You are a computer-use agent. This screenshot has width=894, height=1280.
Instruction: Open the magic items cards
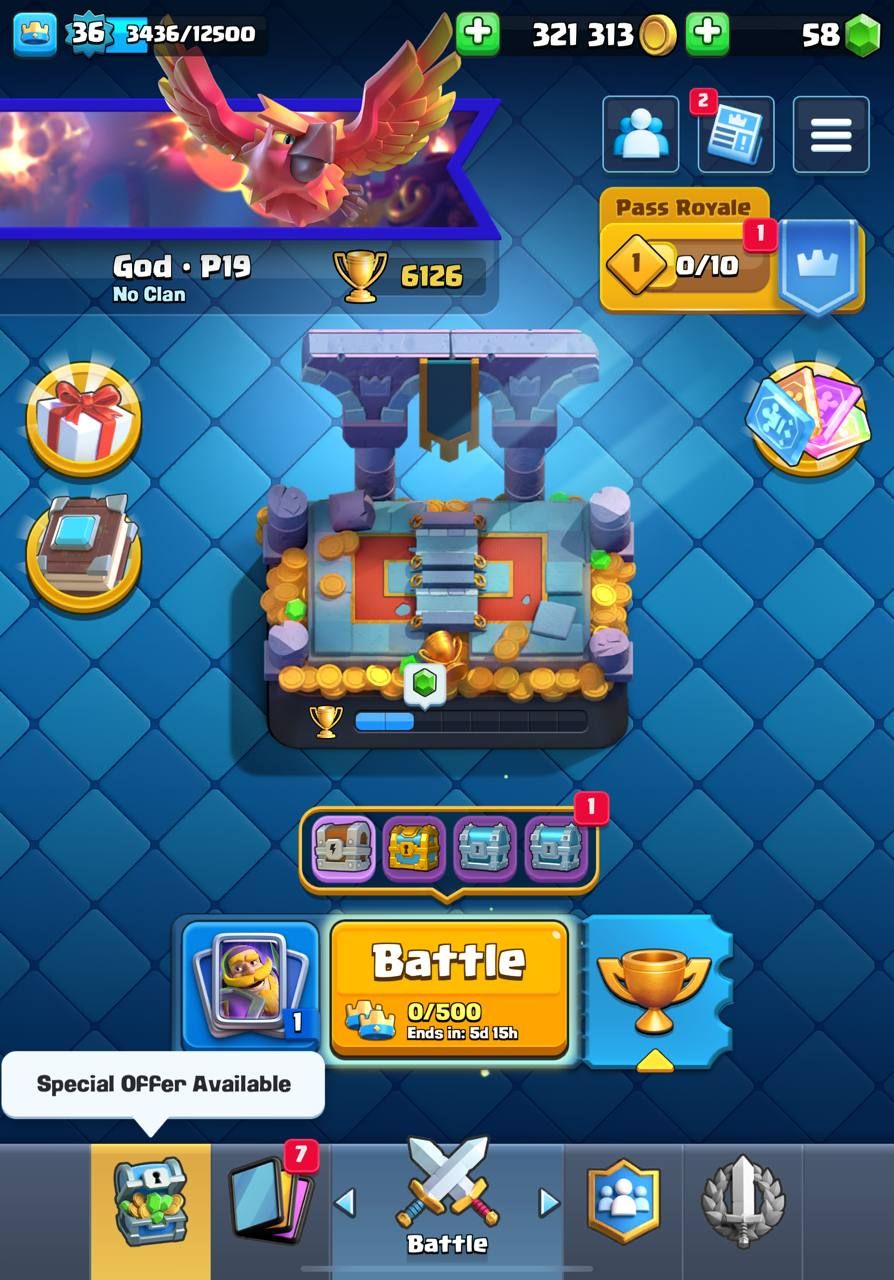[x=808, y=418]
